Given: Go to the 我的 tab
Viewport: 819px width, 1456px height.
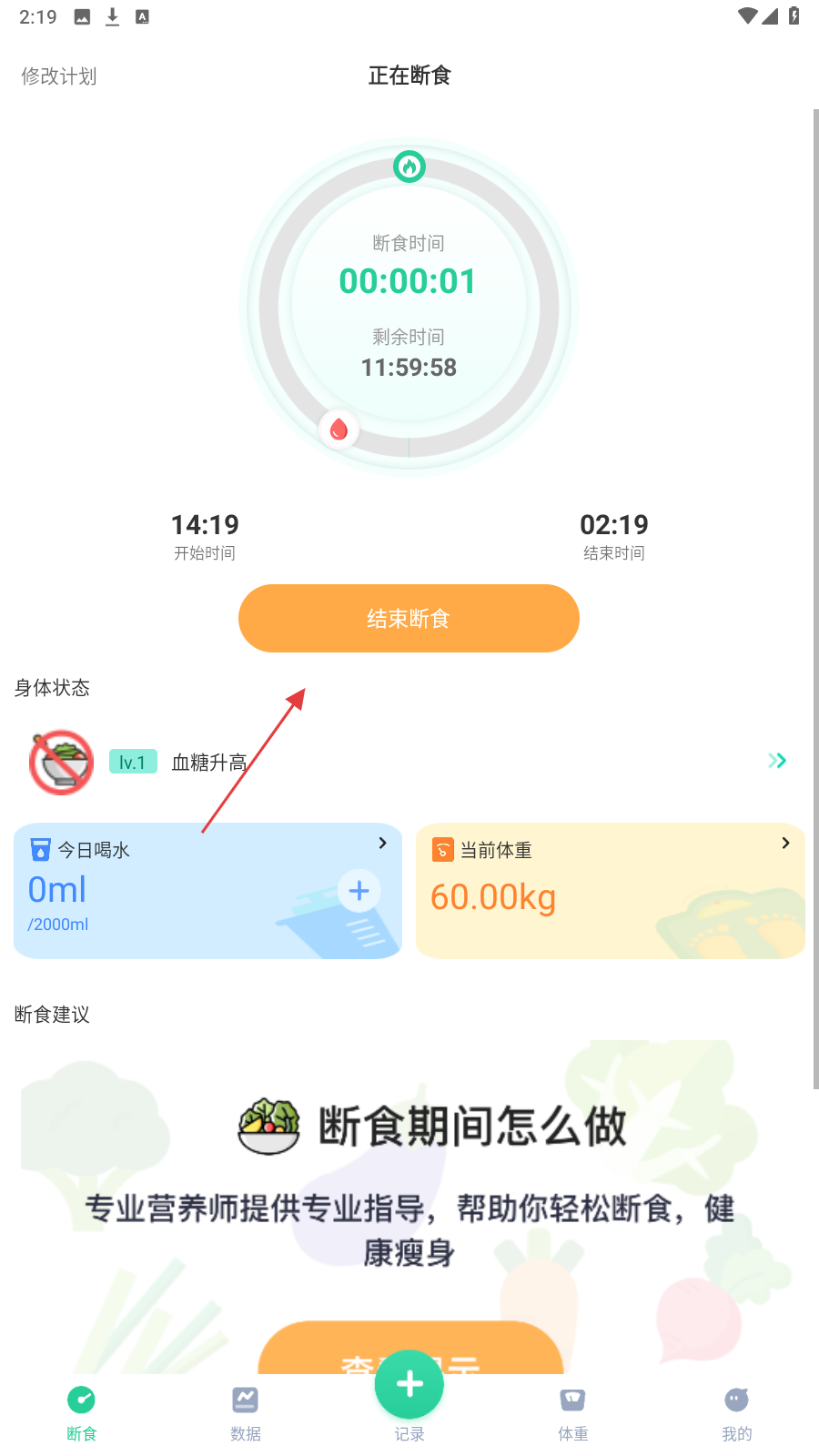Looking at the screenshot, I should 736,1413.
